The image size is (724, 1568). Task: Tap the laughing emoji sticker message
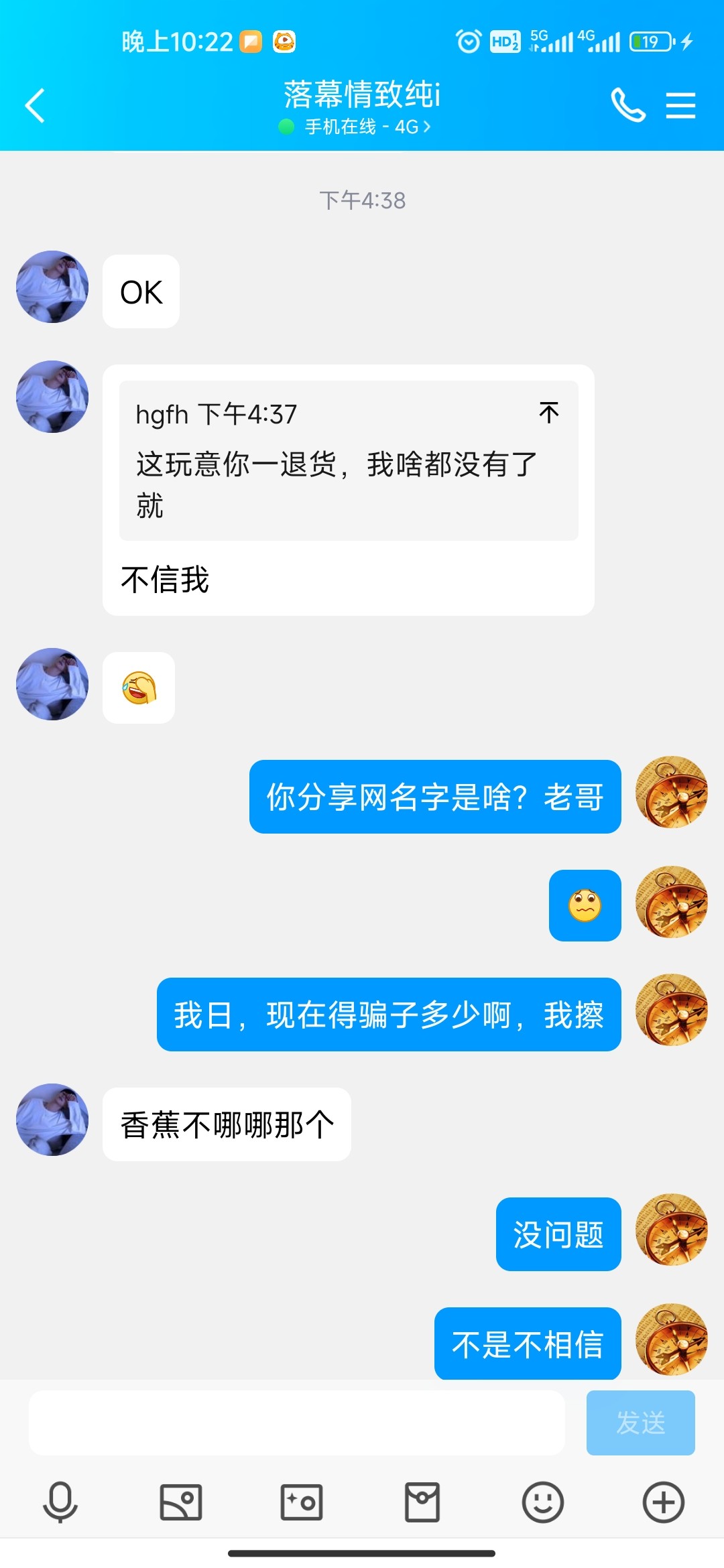pyautogui.click(x=137, y=687)
